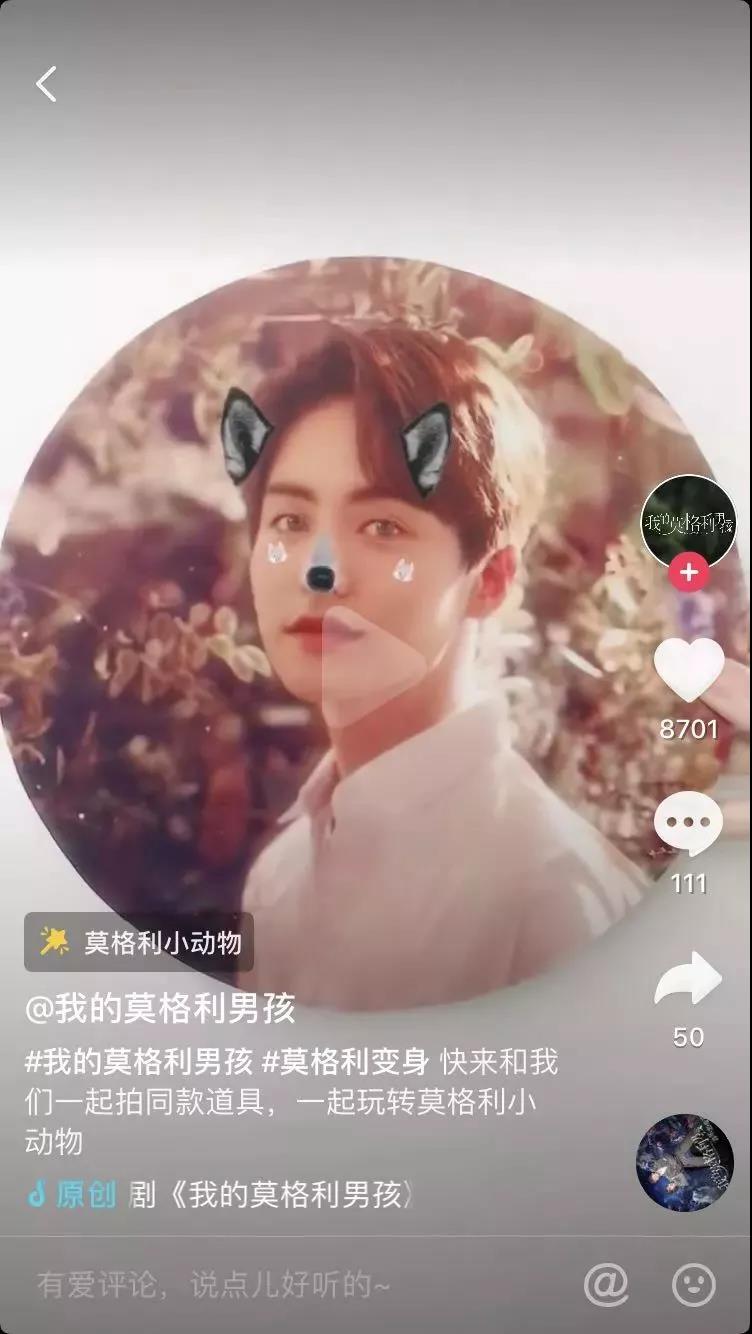Viewport: 752px width, 1334px height.
Task: Like this video with the heart icon
Action: [688, 670]
